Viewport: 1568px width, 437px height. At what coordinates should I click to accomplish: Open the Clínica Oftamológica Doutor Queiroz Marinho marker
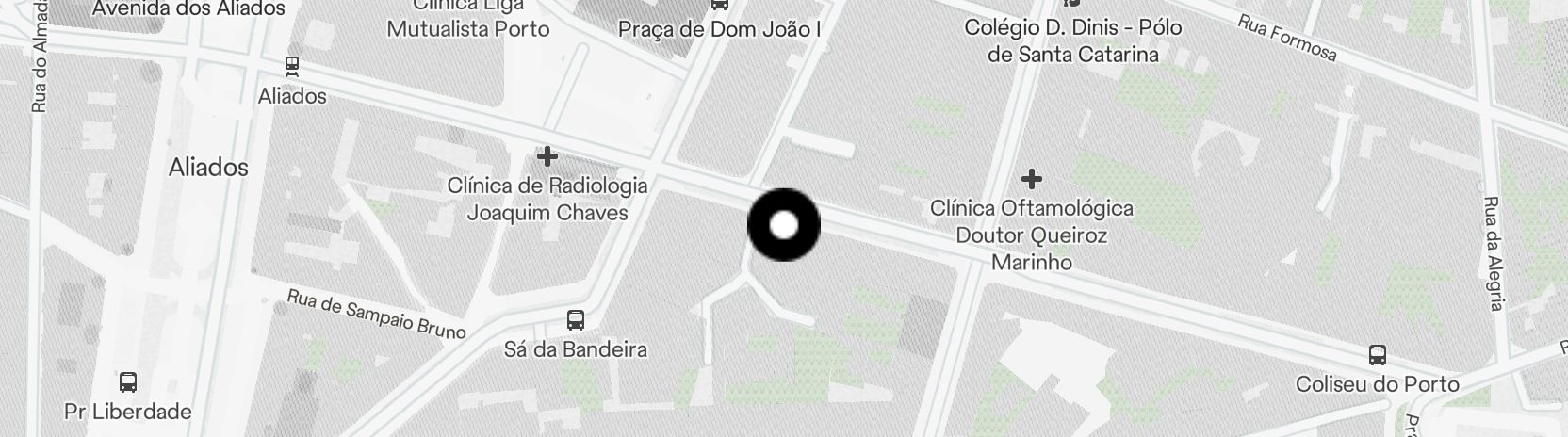tap(1032, 177)
